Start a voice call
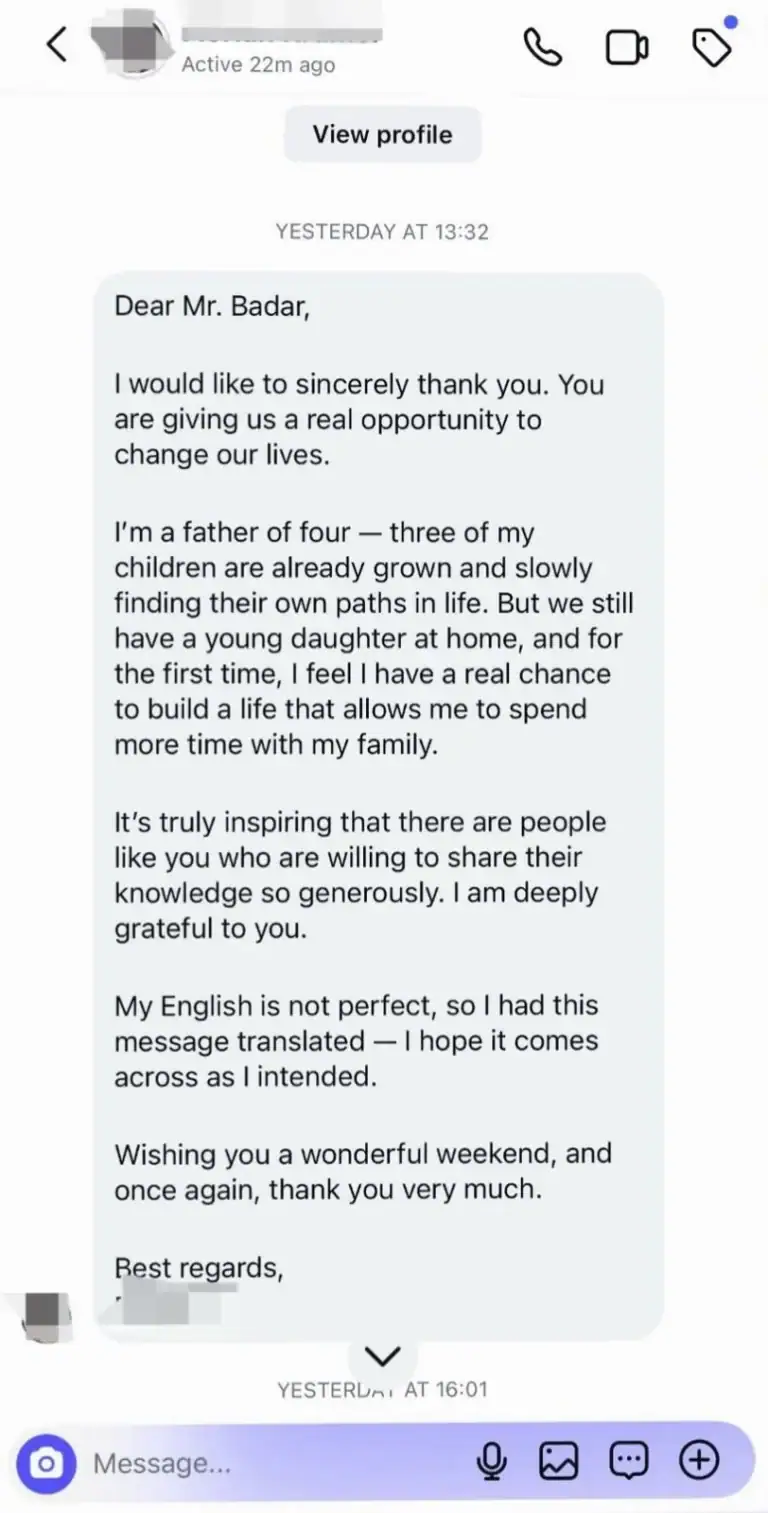This screenshot has width=768, height=1513. pyautogui.click(x=543, y=47)
